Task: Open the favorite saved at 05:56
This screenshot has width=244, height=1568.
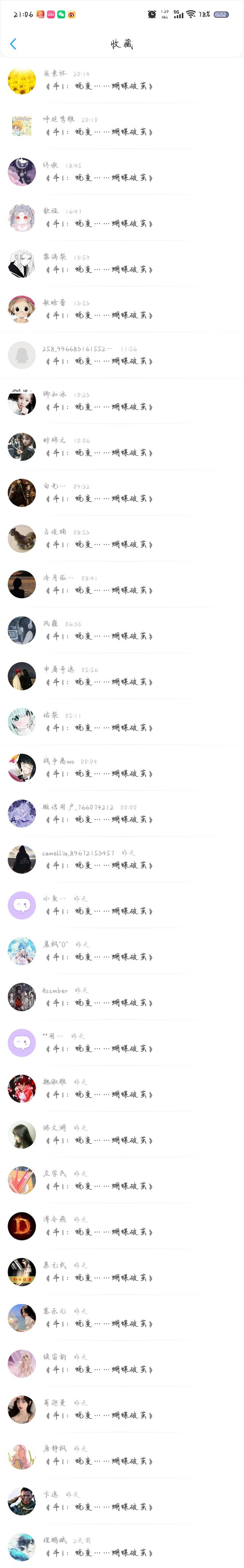Action: [122, 676]
